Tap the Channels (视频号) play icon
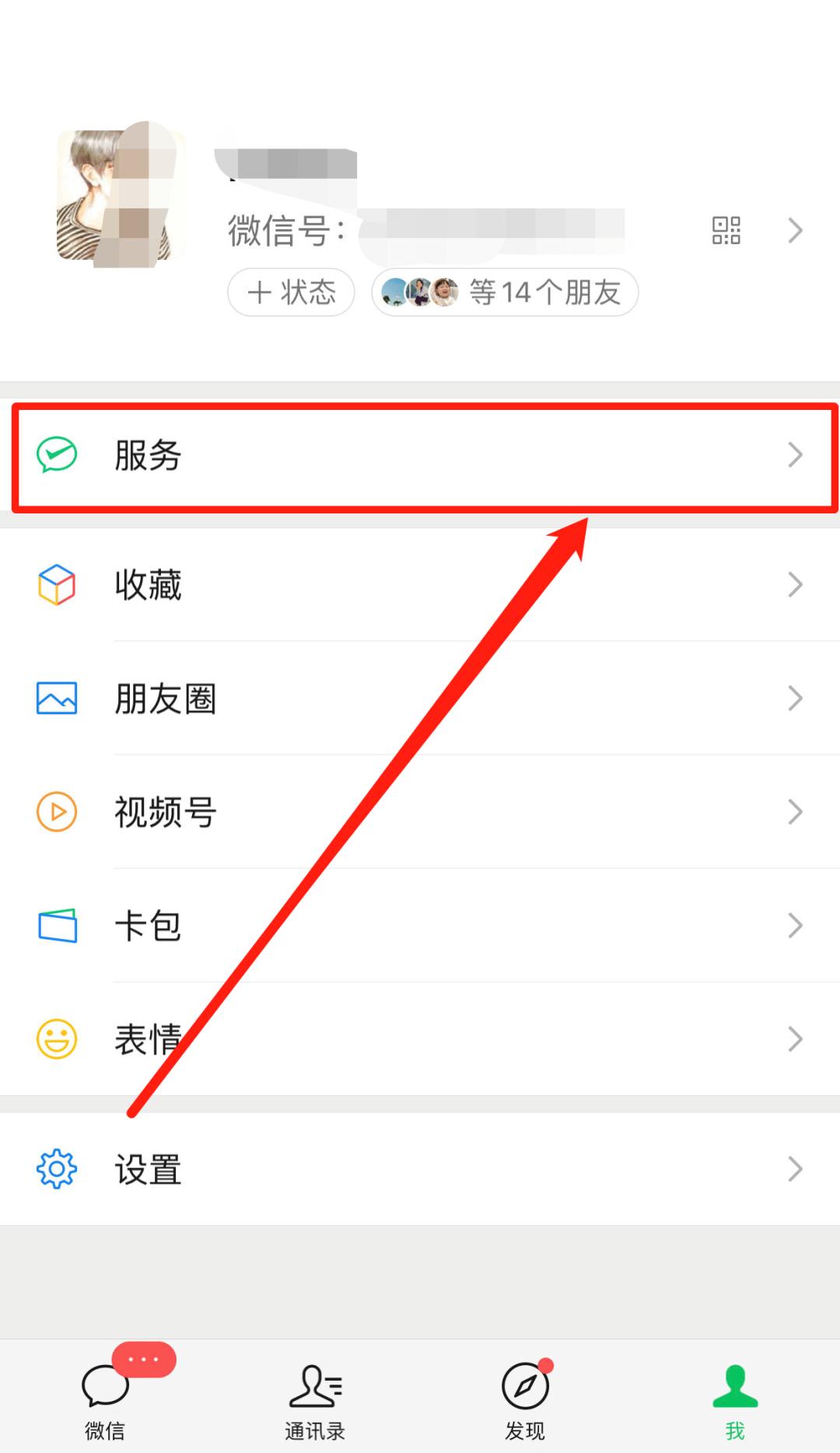This screenshot has height=1453, width=840. pos(55,811)
